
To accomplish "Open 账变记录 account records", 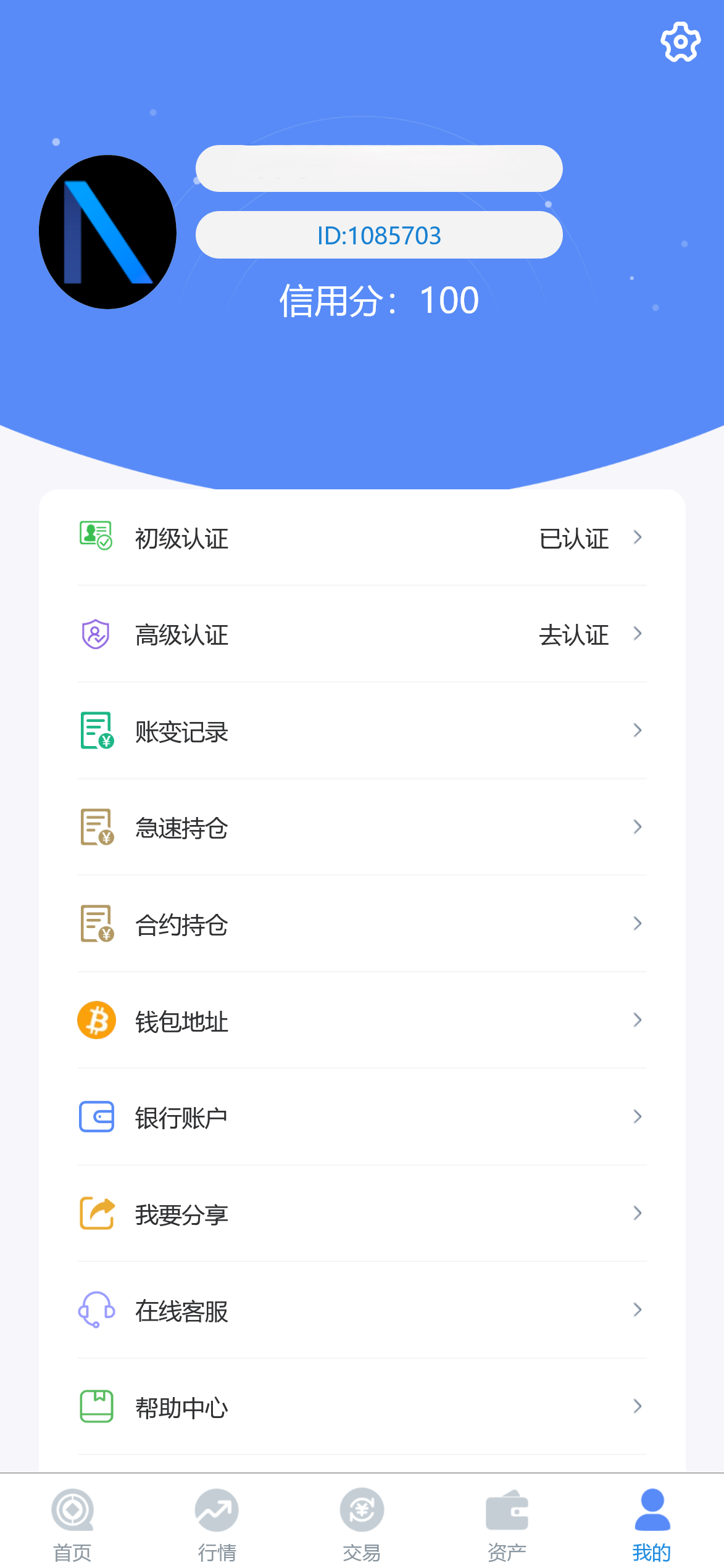I will pyautogui.click(x=362, y=731).
